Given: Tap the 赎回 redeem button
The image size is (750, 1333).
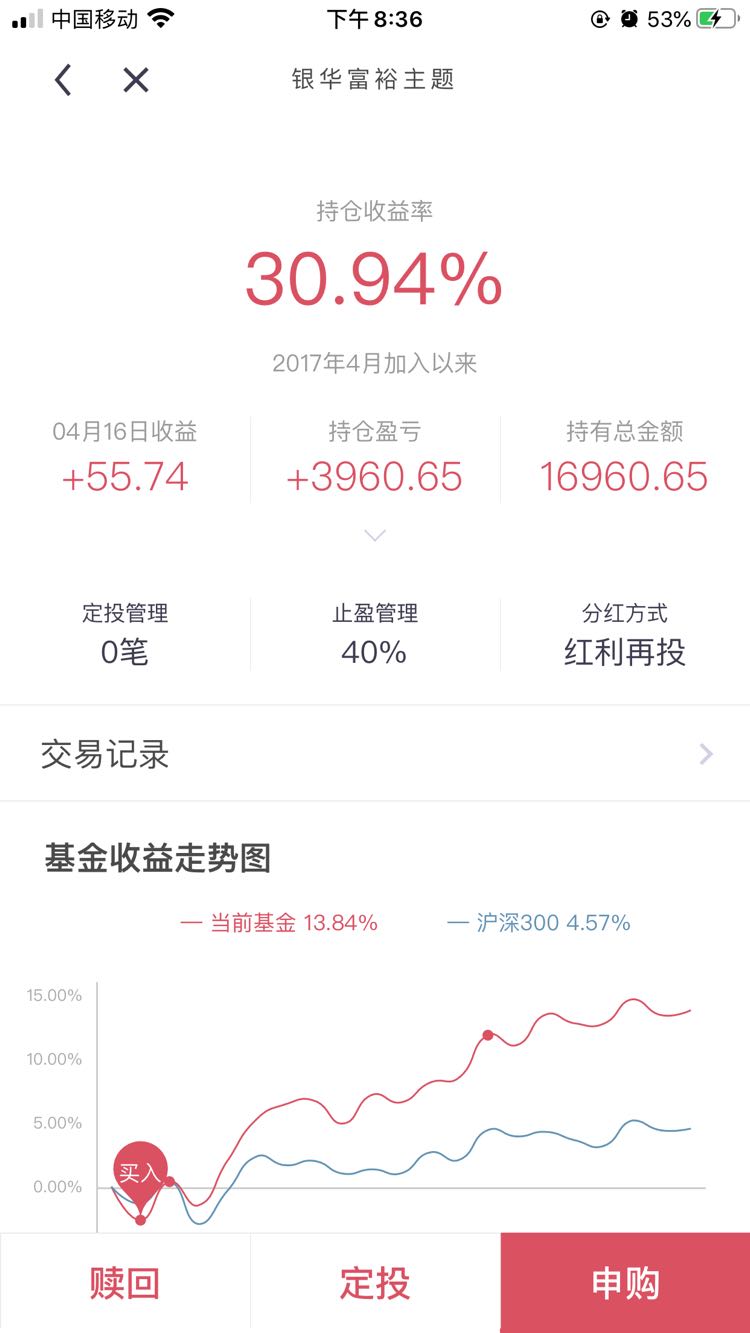Looking at the screenshot, I should pos(125,1283).
